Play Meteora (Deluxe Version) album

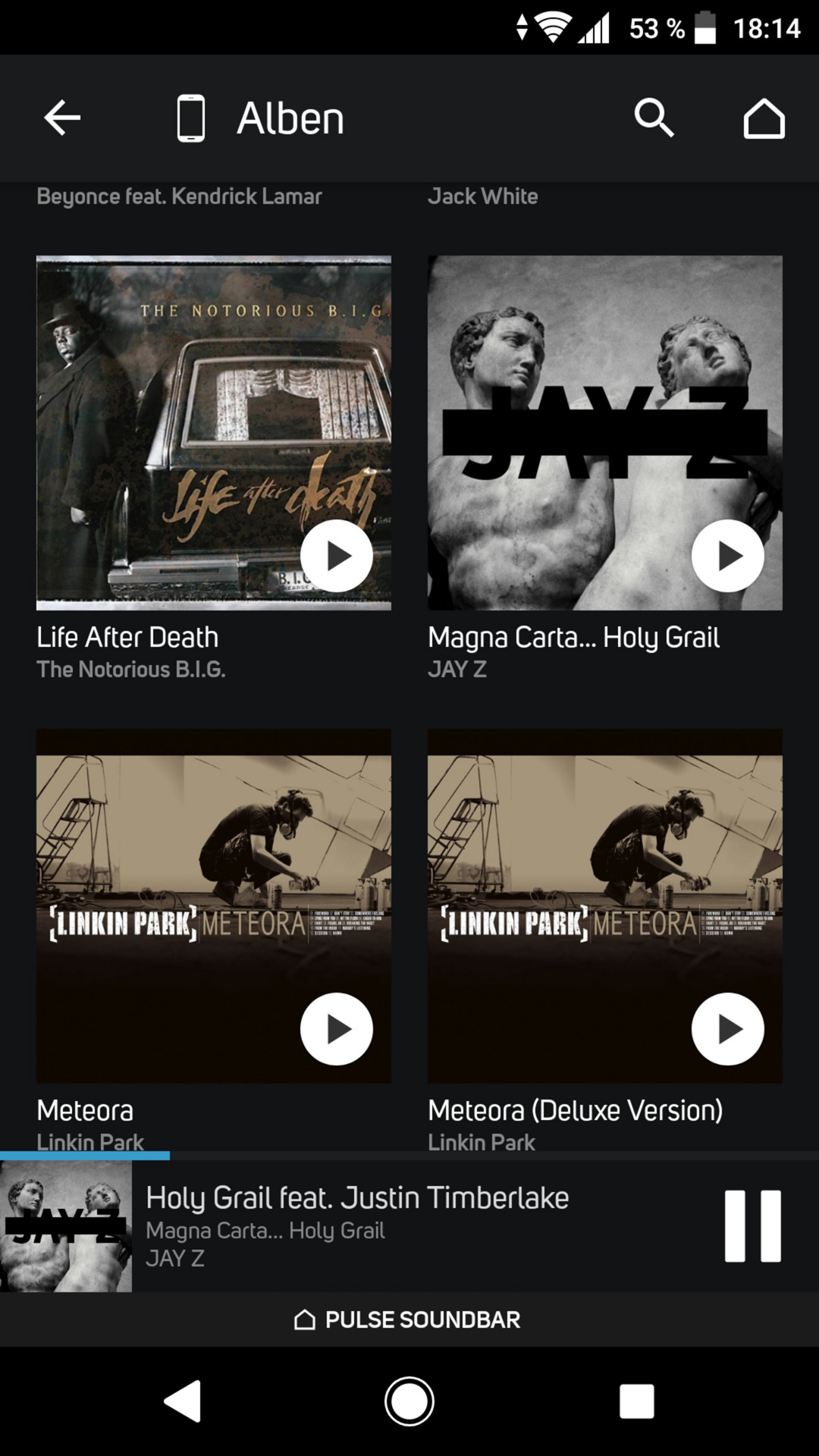(x=728, y=1029)
